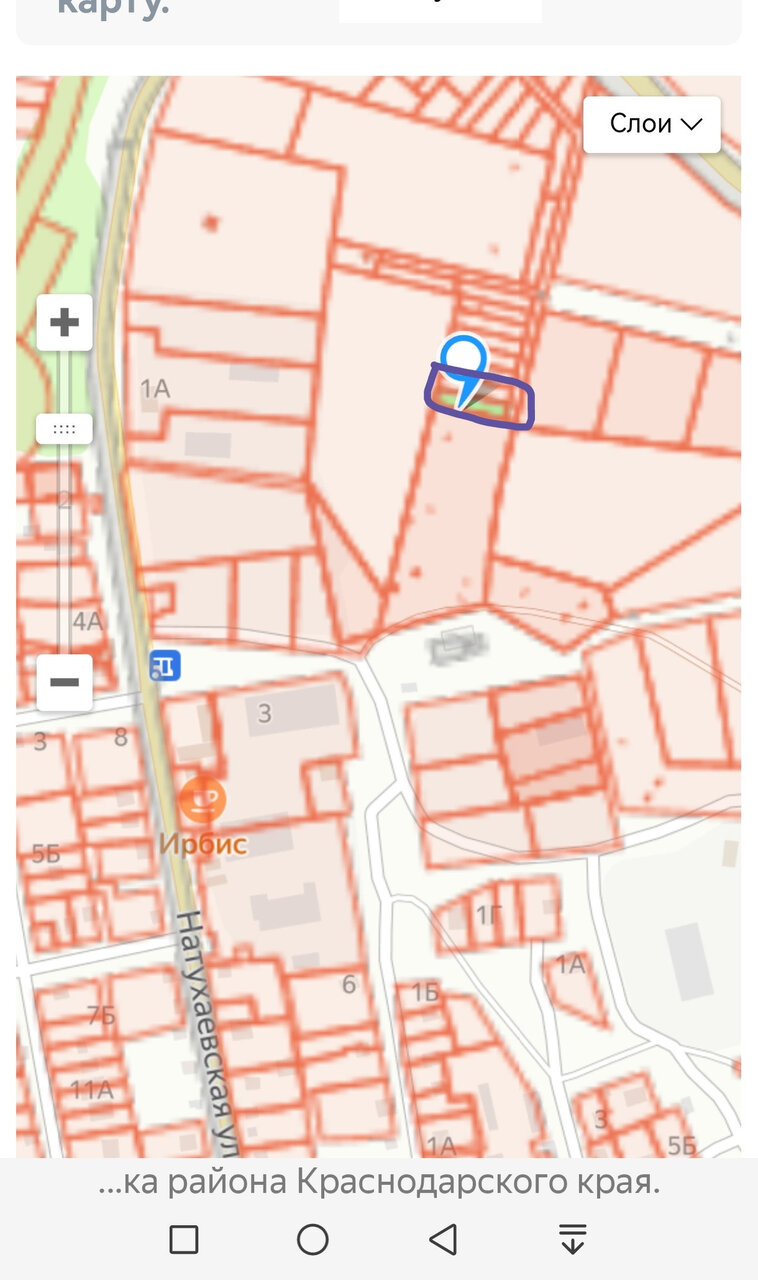Tap the bus stop icon on map
Viewport: 758px width, 1280px height.
coord(165,665)
